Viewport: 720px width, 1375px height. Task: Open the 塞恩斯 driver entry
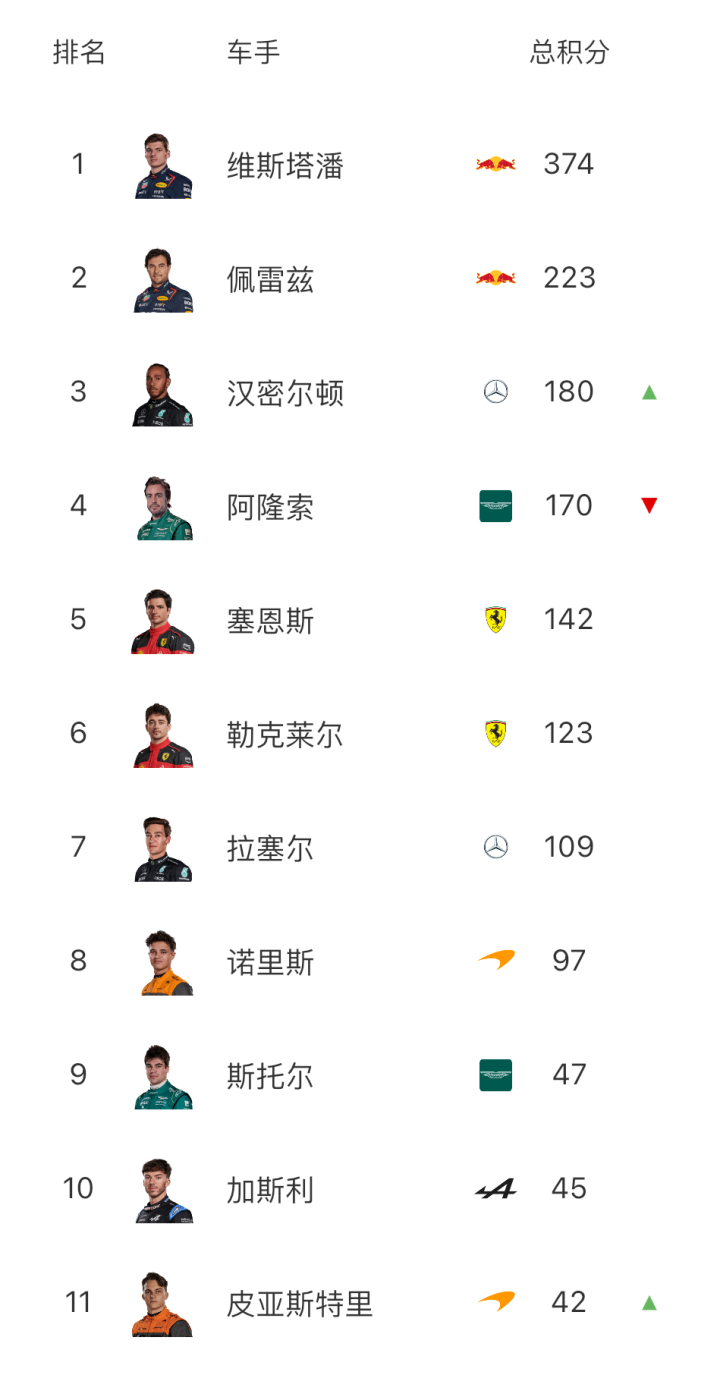click(360, 620)
